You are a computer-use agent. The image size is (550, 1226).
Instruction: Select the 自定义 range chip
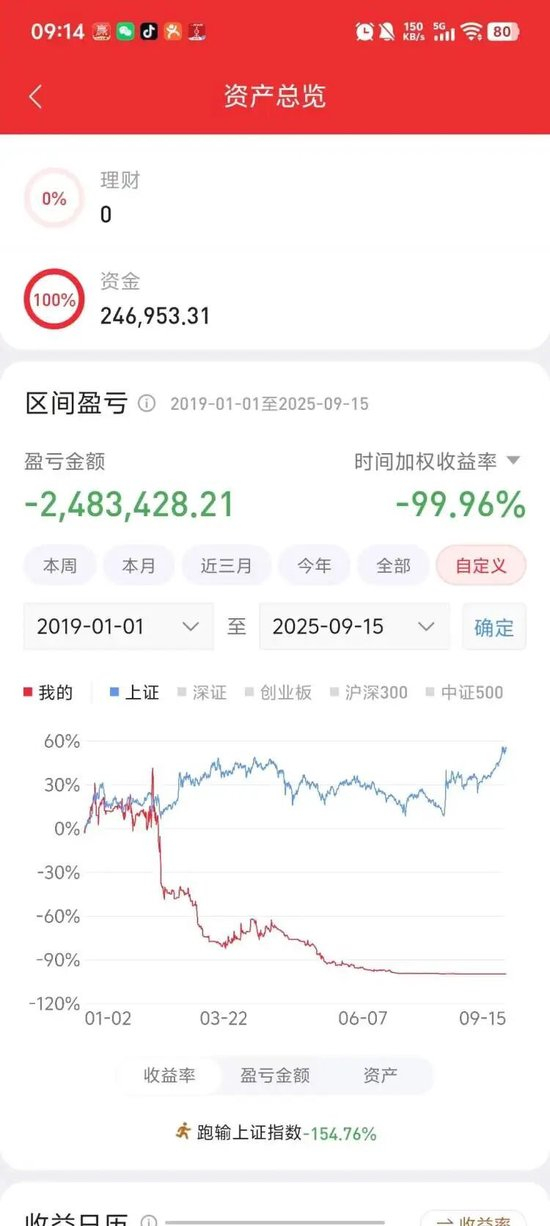point(481,566)
